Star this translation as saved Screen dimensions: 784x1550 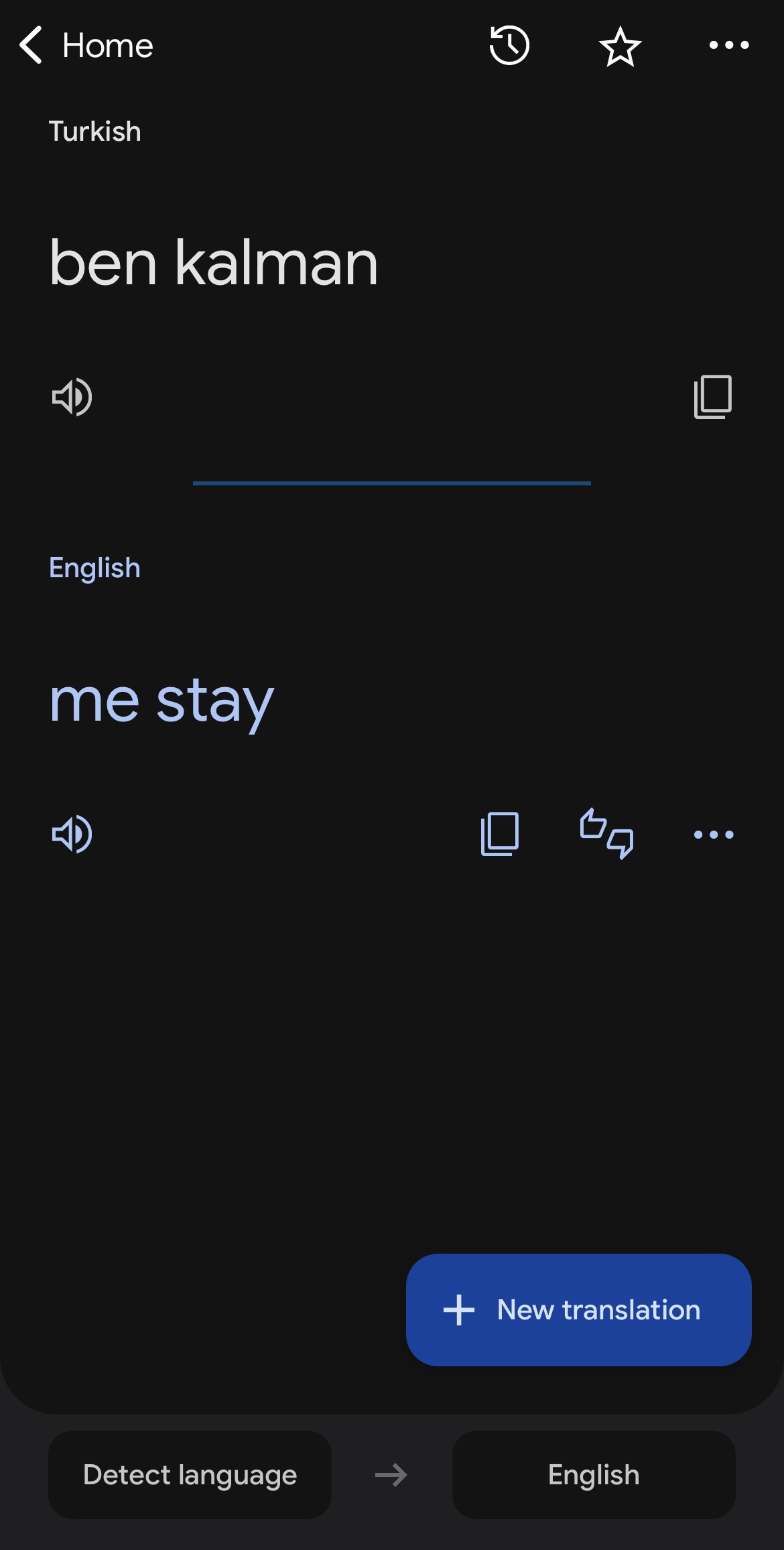pyautogui.click(x=620, y=47)
